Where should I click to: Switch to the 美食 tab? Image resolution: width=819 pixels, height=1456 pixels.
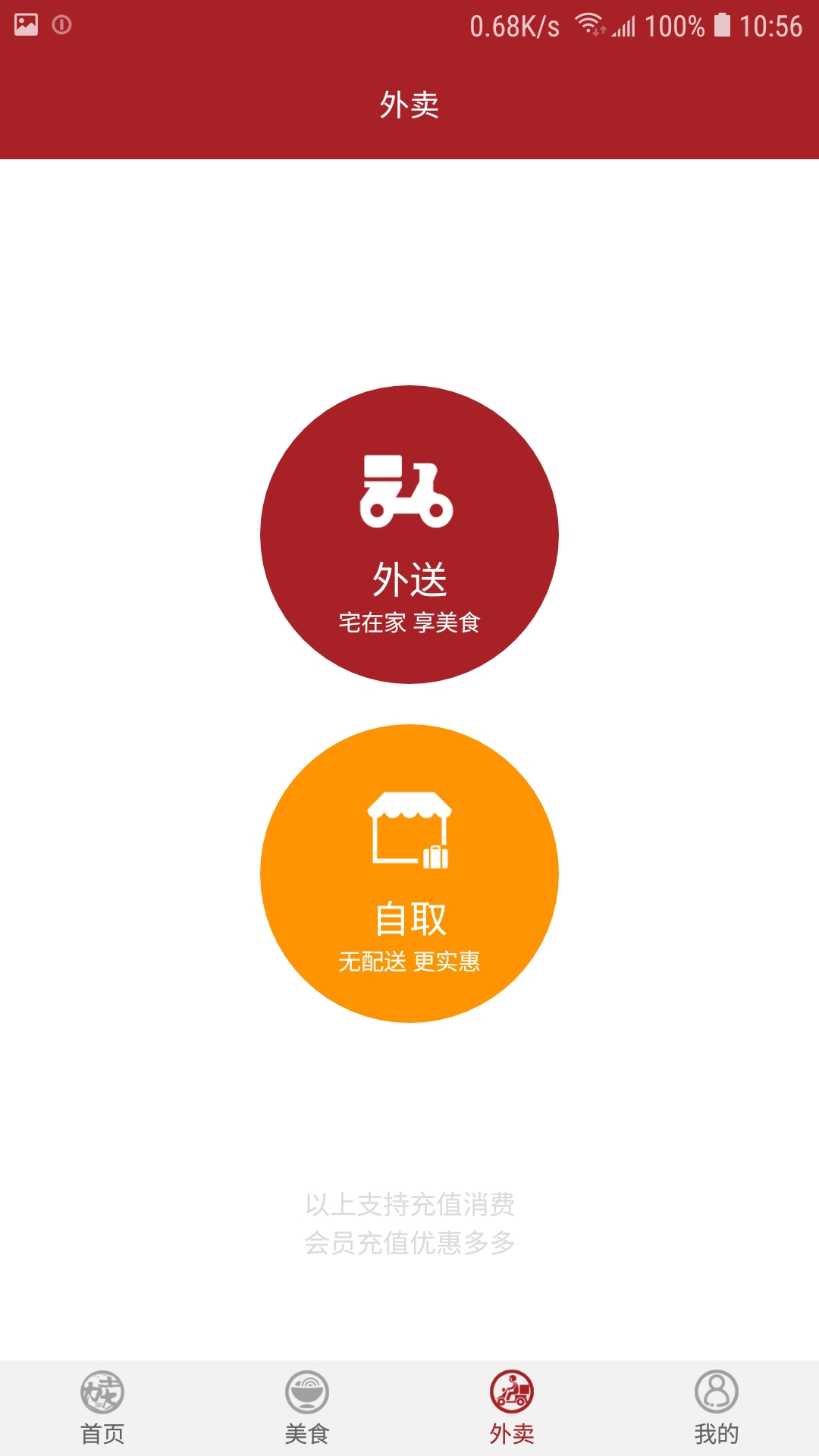click(307, 1407)
